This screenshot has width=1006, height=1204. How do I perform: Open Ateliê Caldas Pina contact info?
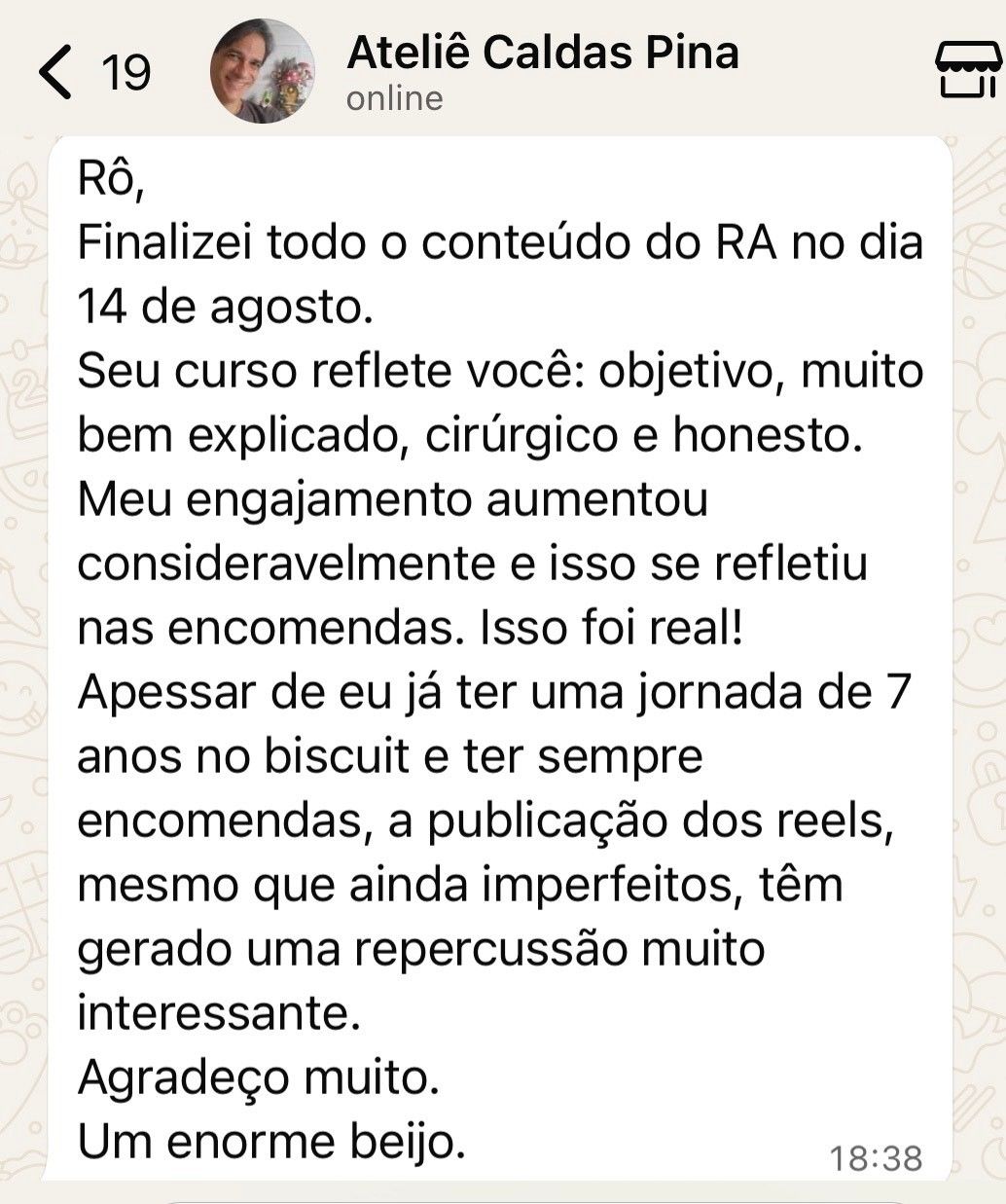tap(542, 54)
